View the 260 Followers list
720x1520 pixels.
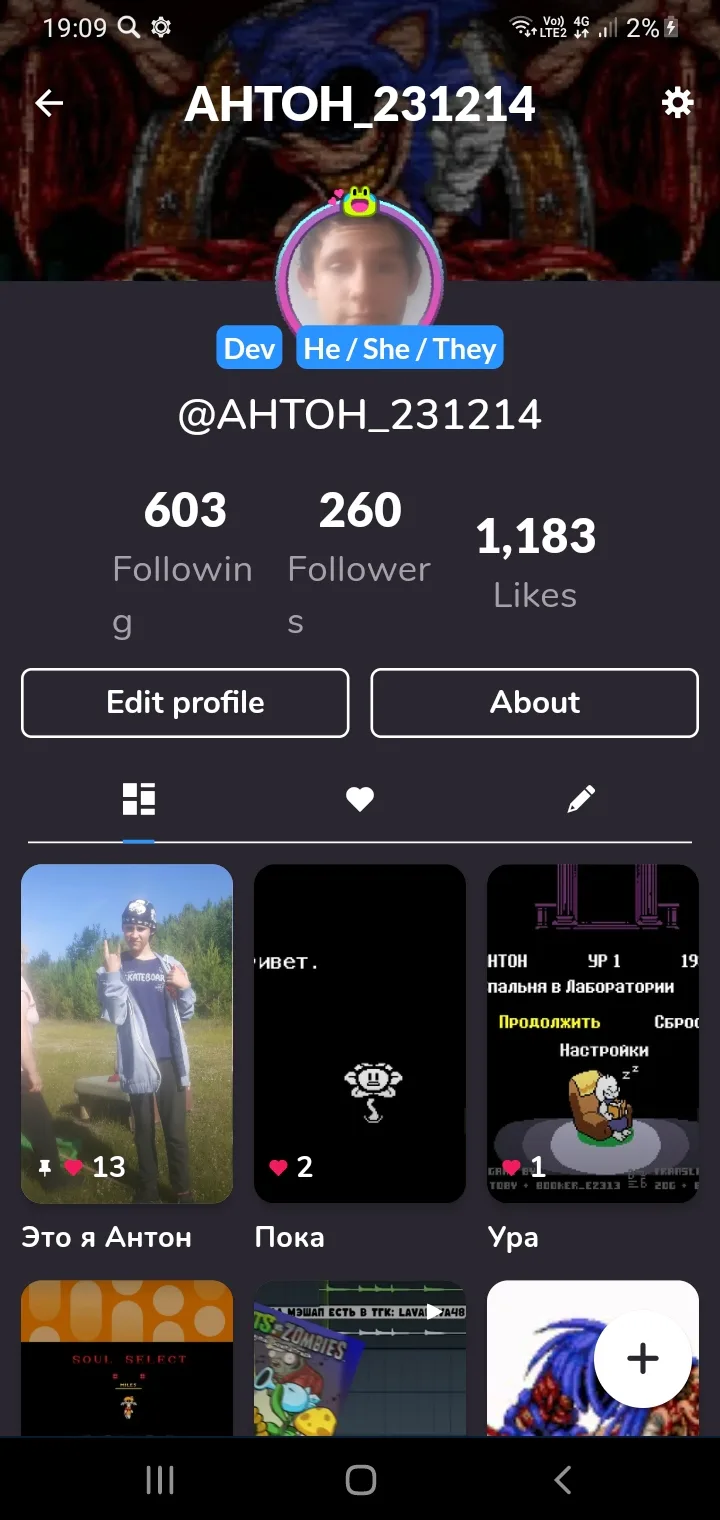point(359,560)
